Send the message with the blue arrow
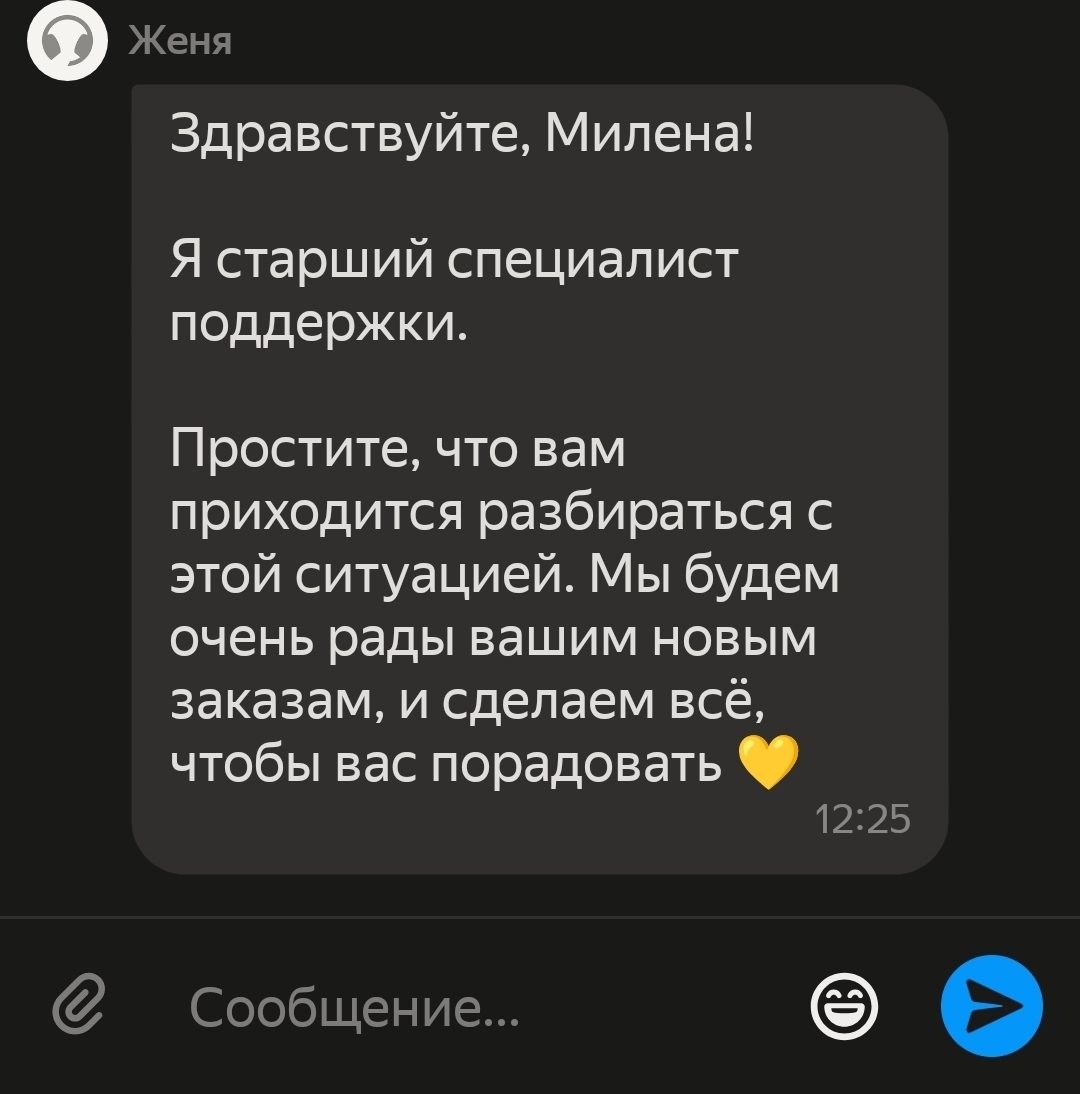Screen dimensions: 1080x1094 [x=991, y=1006]
